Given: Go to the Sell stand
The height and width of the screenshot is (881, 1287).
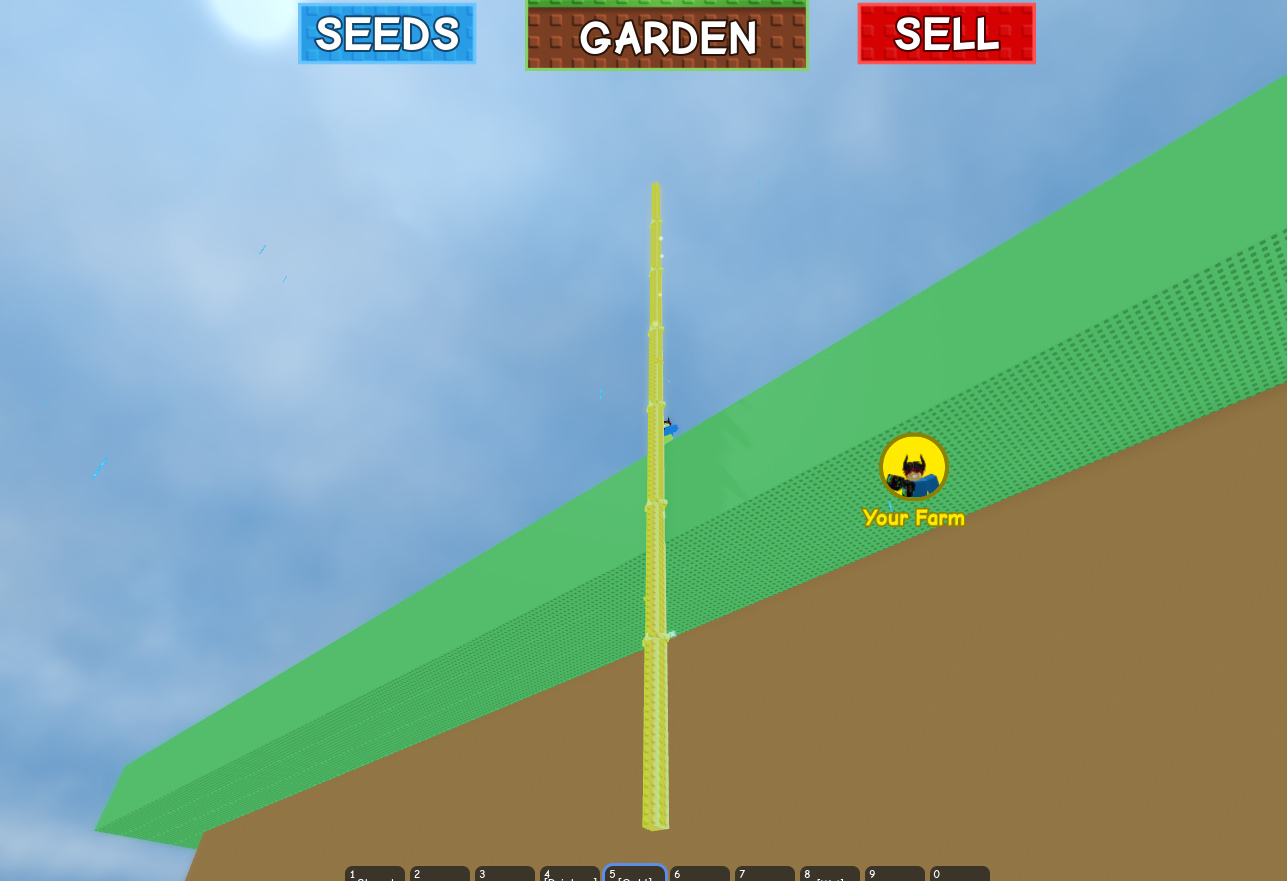Looking at the screenshot, I should pyautogui.click(x=946, y=34).
